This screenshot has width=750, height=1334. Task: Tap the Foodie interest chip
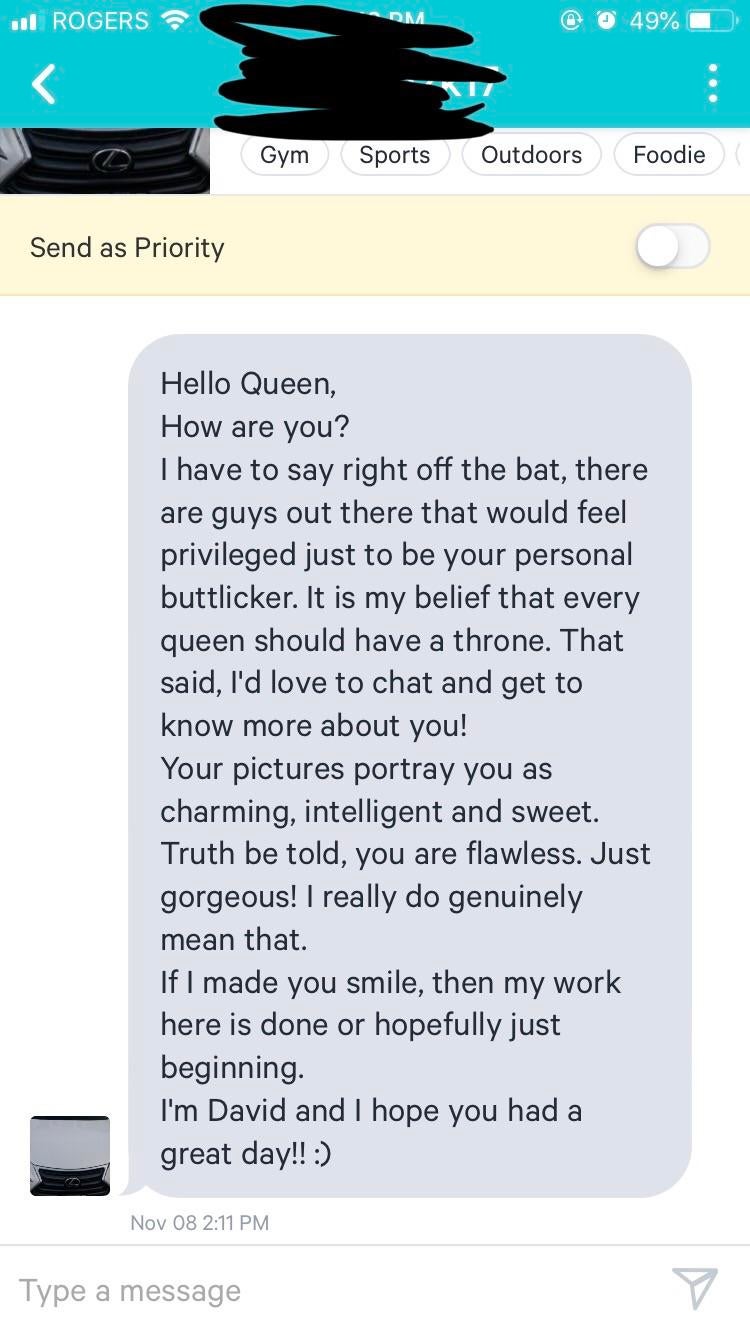click(x=669, y=155)
